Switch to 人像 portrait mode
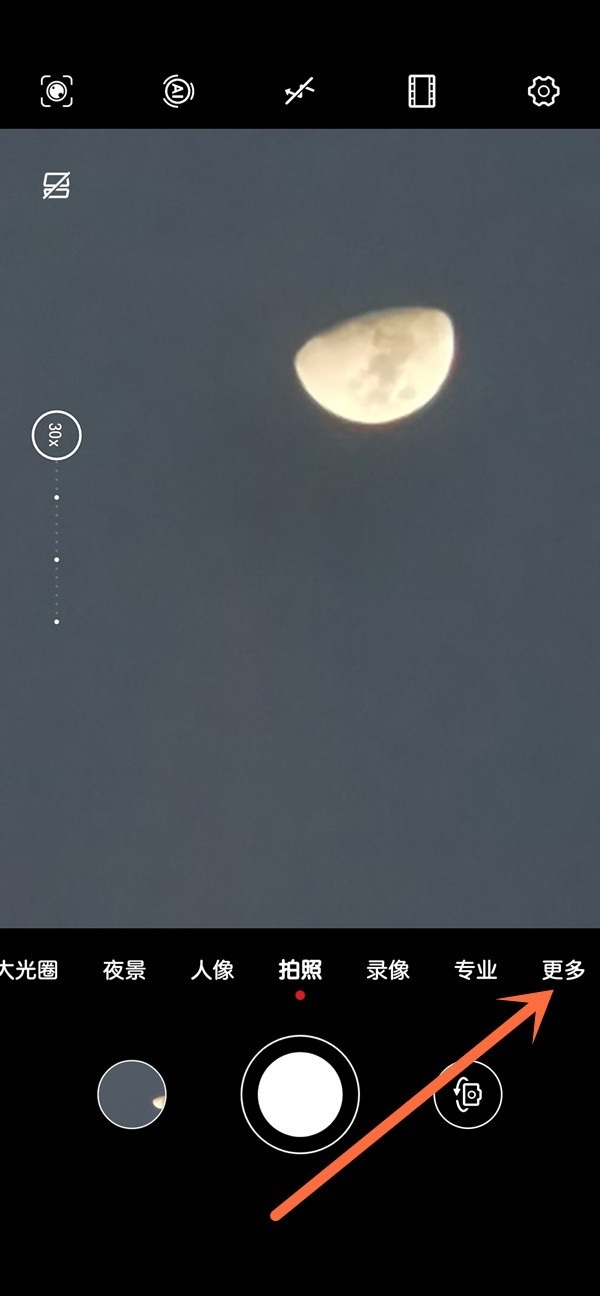This screenshot has width=600, height=1296. pyautogui.click(x=212, y=970)
